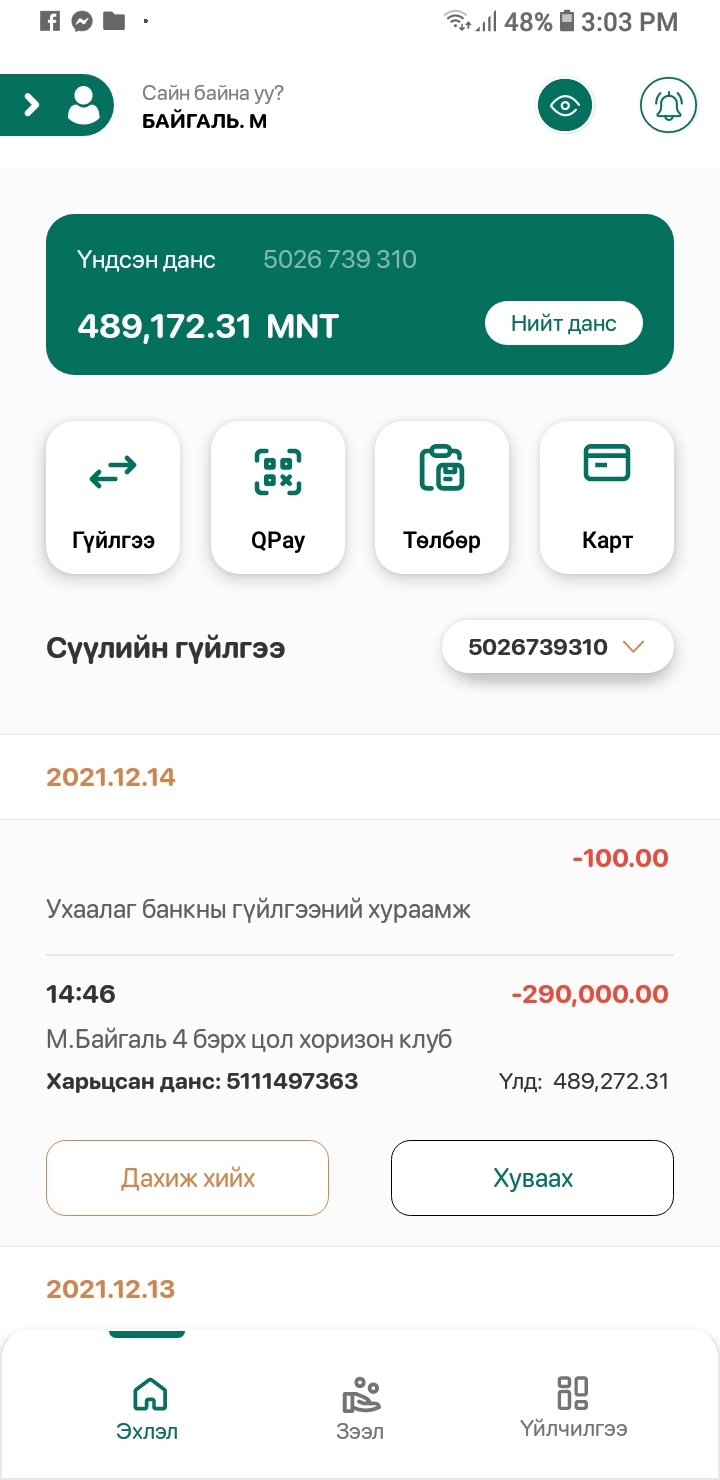Toggle balance visibility with the eye icon
The image size is (720, 1480).
point(565,105)
